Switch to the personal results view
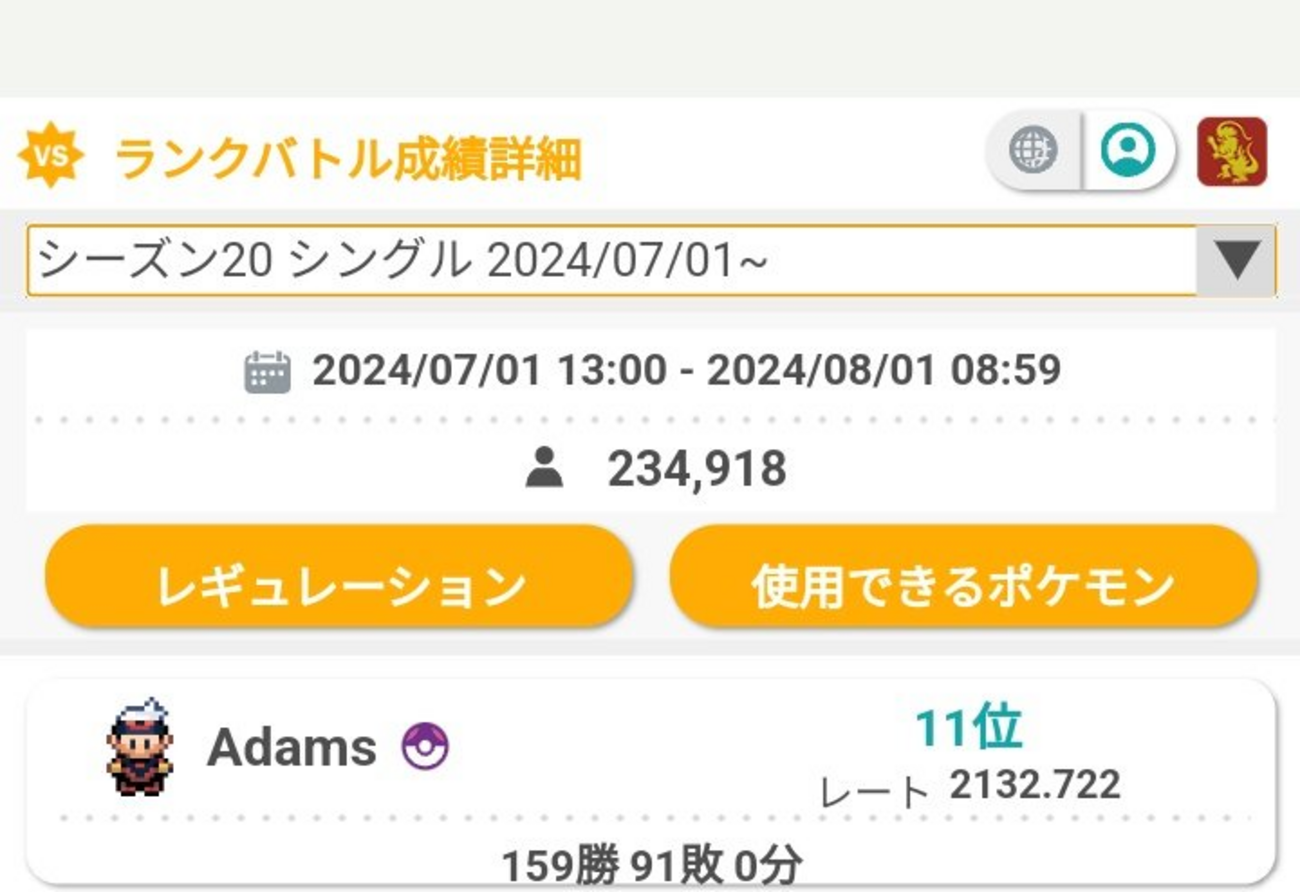 1128,151
